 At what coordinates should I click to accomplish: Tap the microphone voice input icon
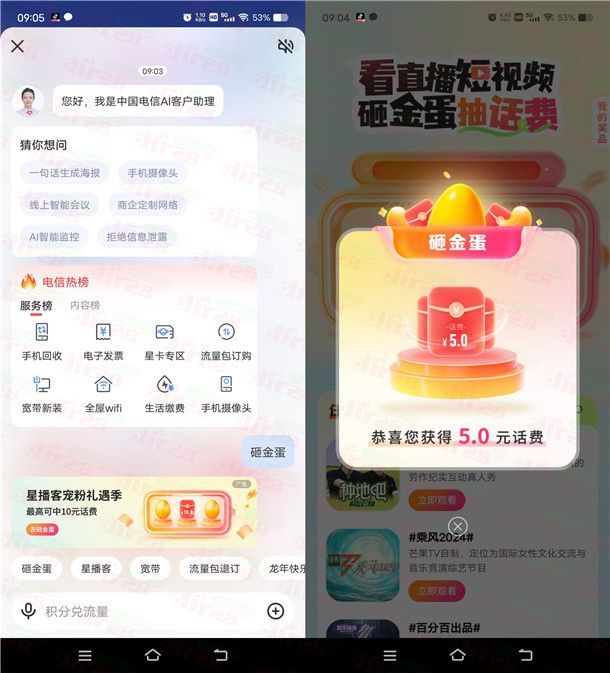(x=29, y=611)
